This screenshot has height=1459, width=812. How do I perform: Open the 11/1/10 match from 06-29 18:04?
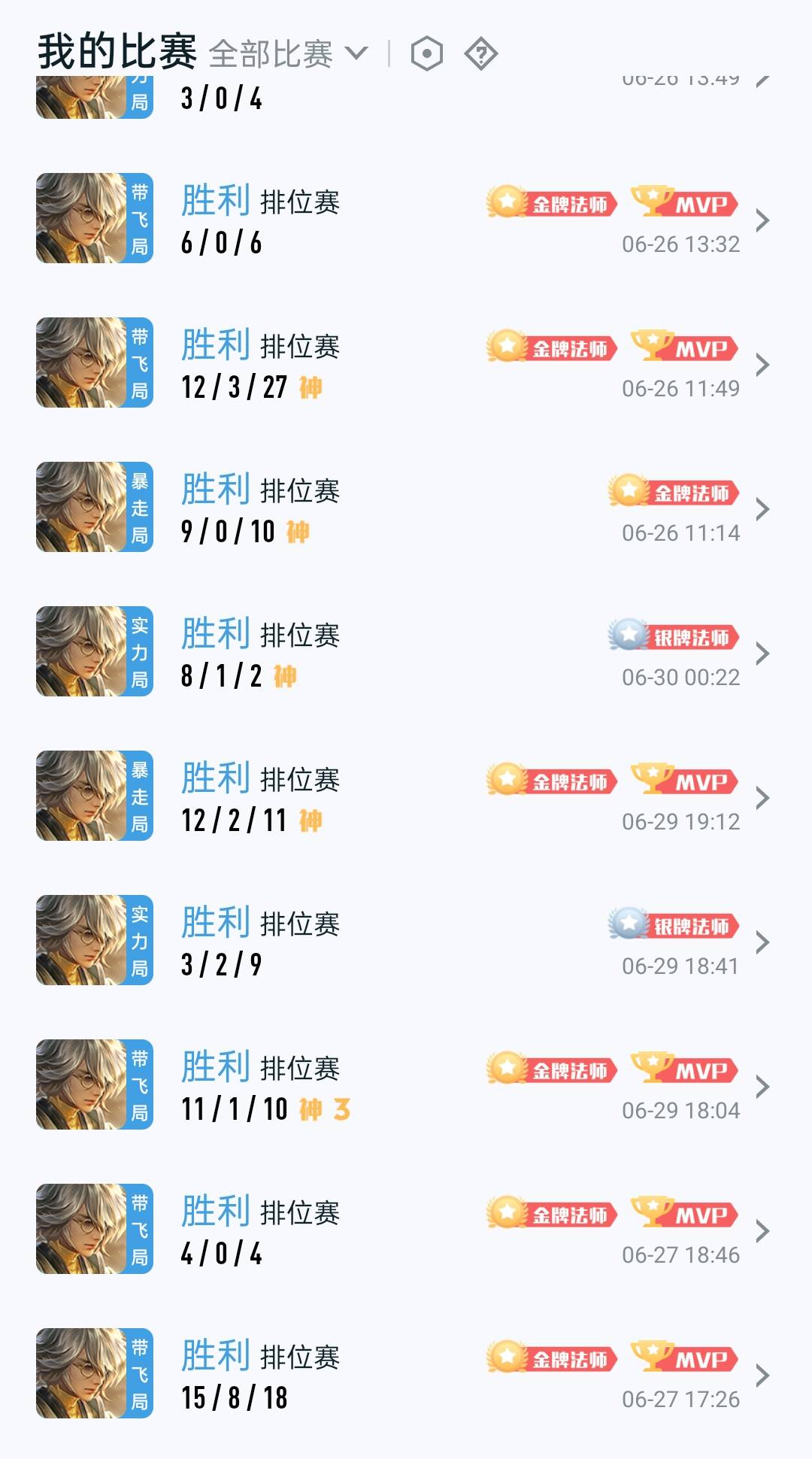[x=406, y=1086]
